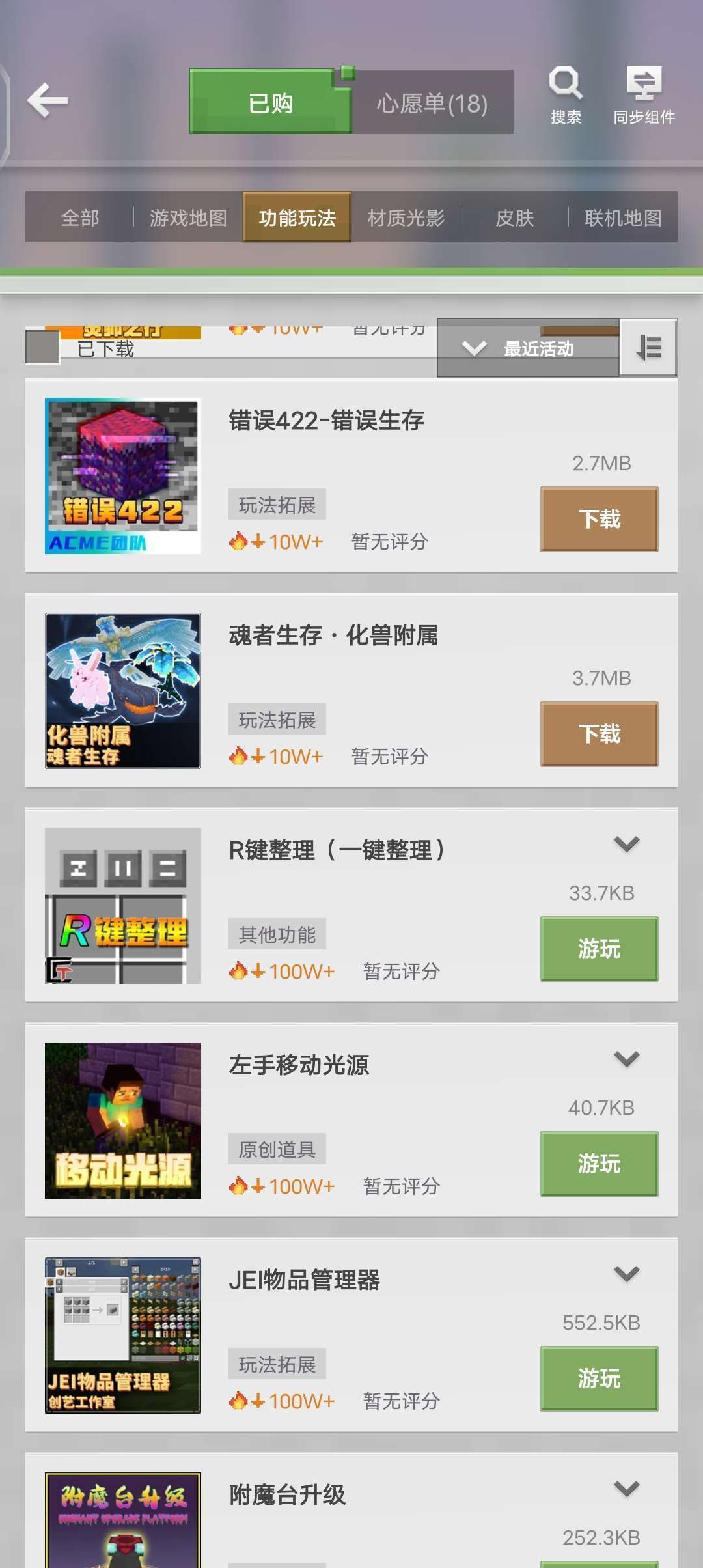Tap 游玩 for JEI物品管理器

tap(598, 1379)
